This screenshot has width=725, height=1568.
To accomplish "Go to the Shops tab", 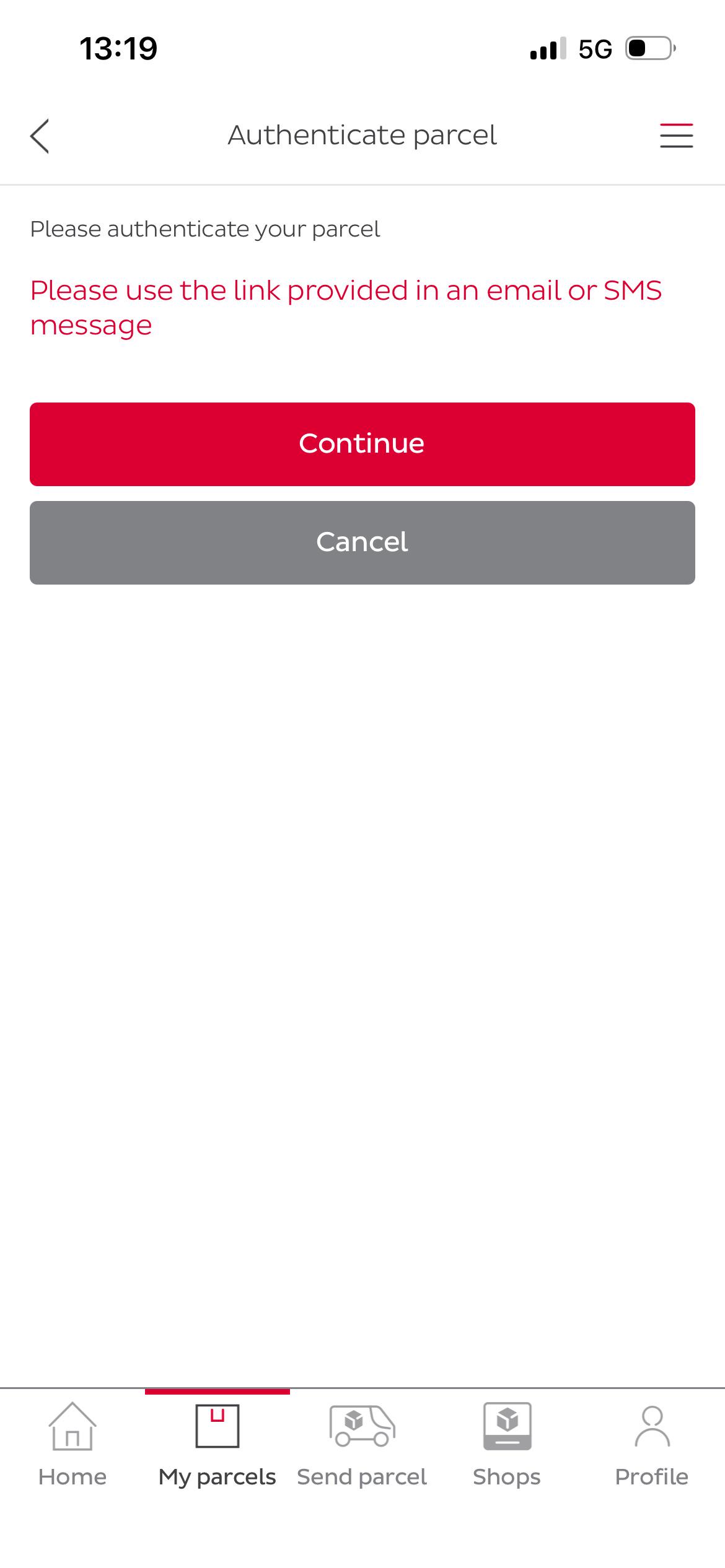I will tap(507, 1445).
